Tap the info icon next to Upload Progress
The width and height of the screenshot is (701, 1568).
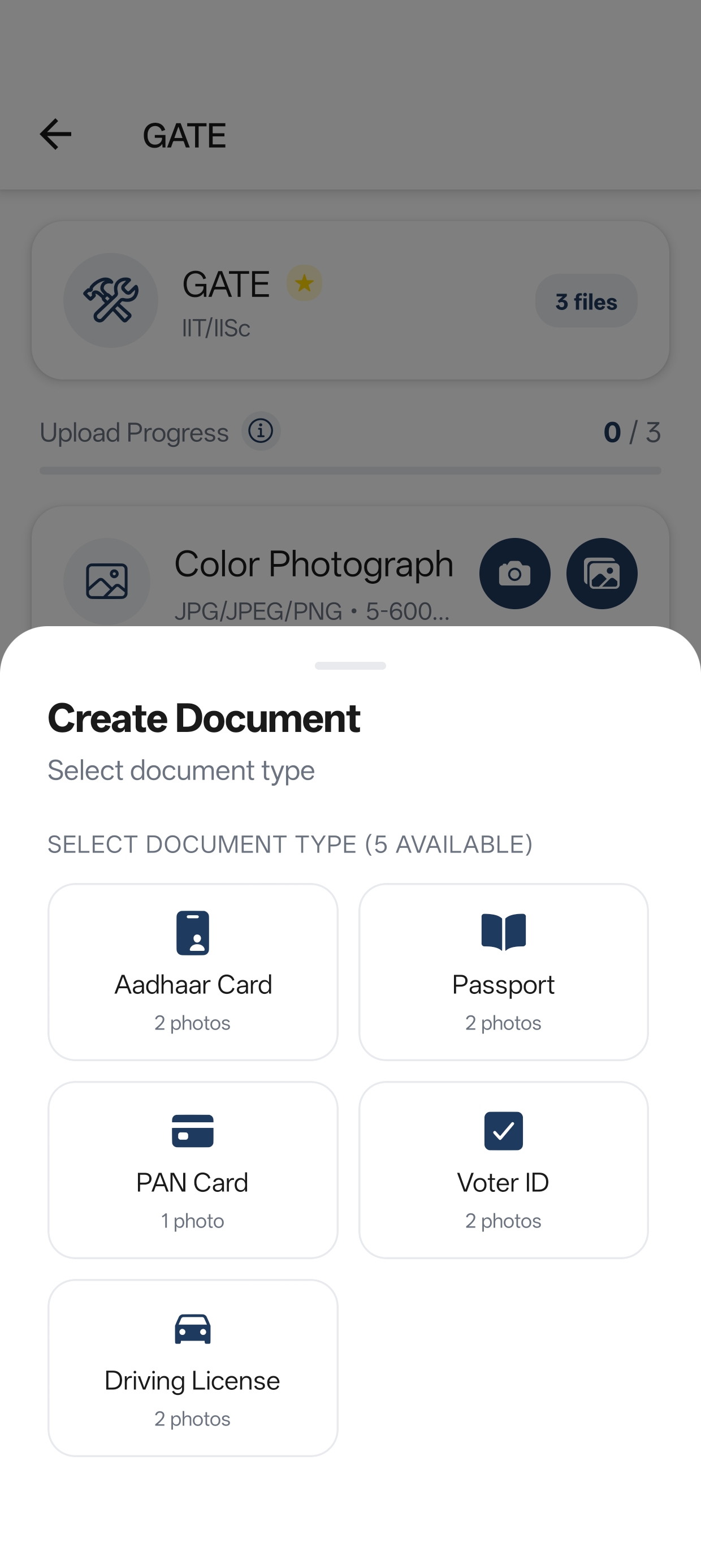(261, 432)
